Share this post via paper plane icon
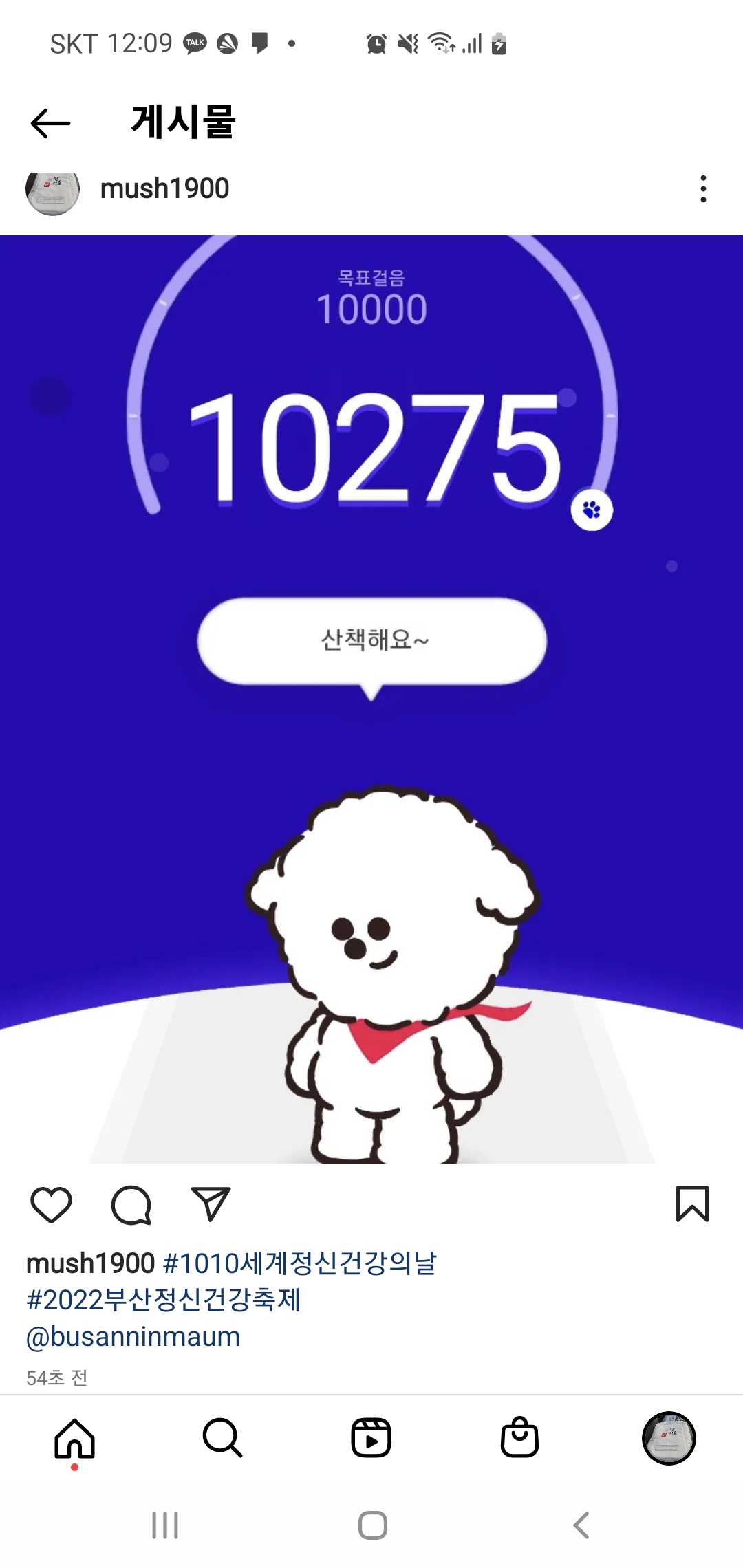Image resolution: width=743 pixels, height=1568 pixels. (x=211, y=1204)
